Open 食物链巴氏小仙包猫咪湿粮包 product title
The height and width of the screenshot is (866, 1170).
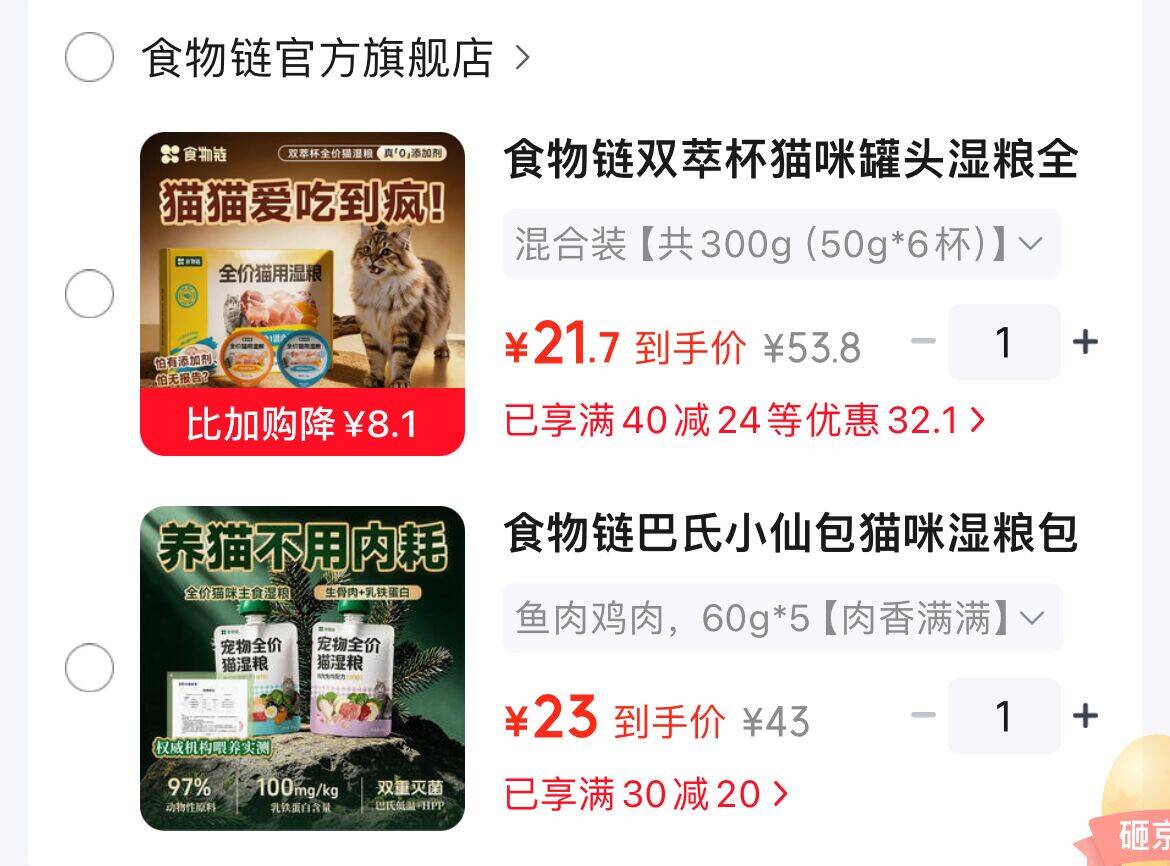791,533
